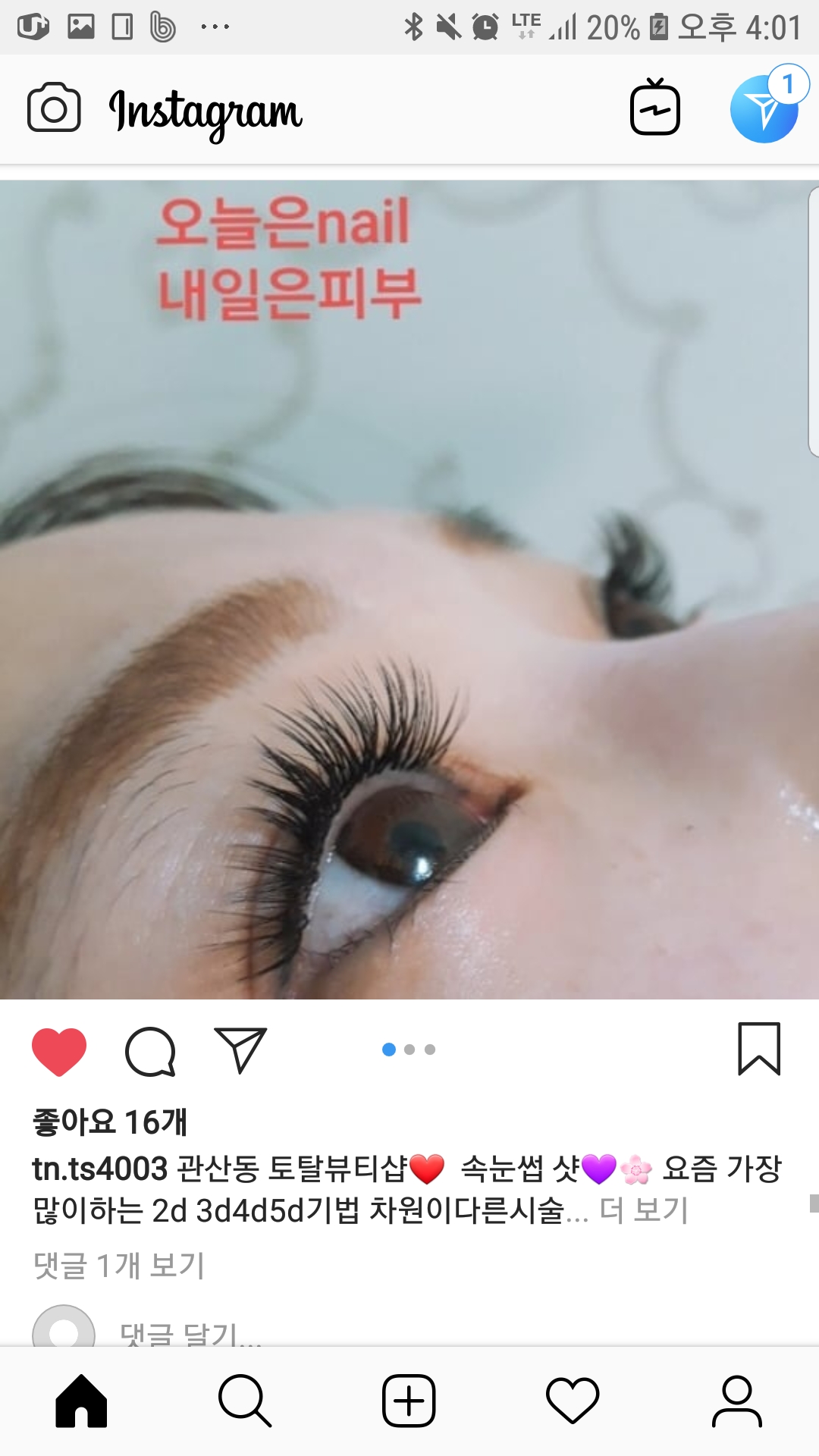See who liked via 좋아요 16개
Image resolution: width=819 pixels, height=1456 pixels.
[109, 1122]
